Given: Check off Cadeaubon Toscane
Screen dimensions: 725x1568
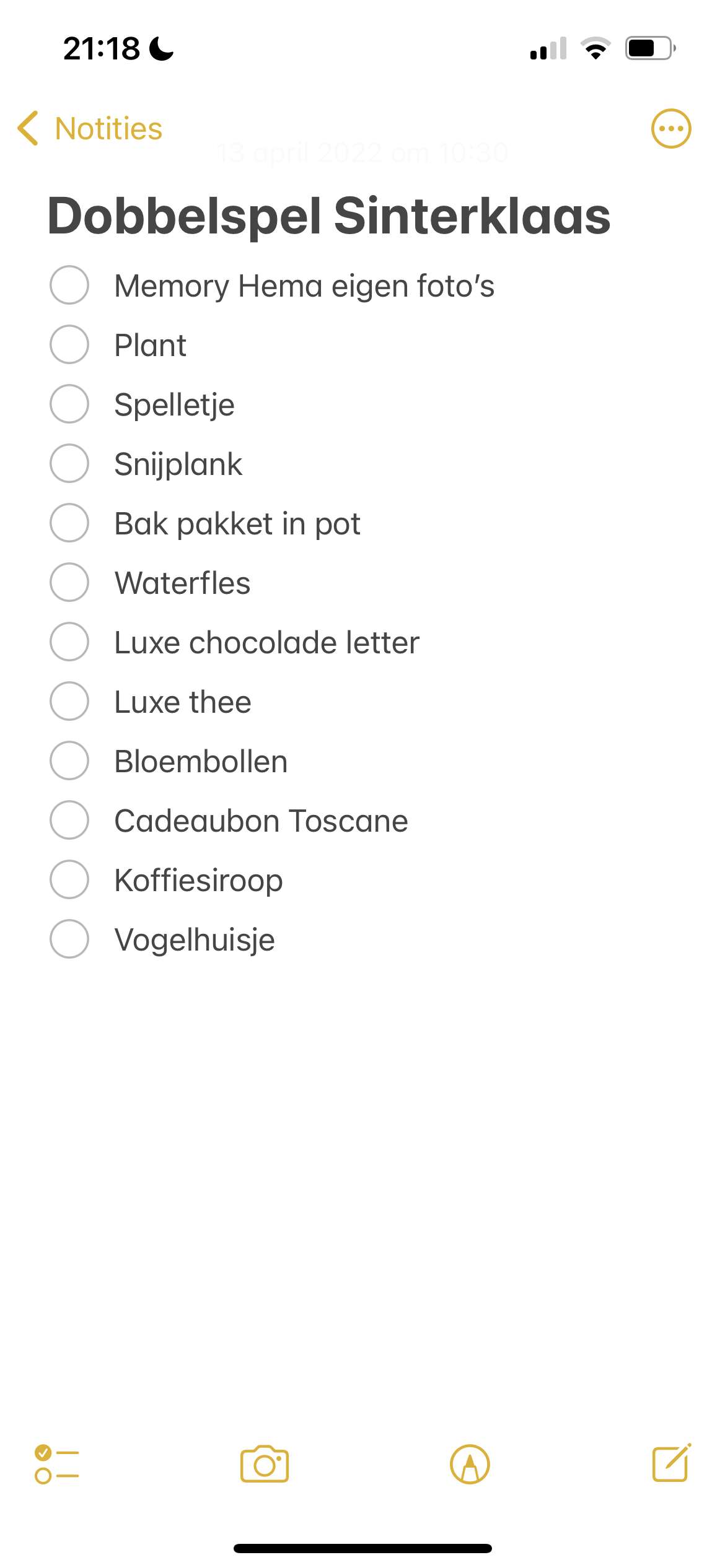Looking at the screenshot, I should 69,820.
